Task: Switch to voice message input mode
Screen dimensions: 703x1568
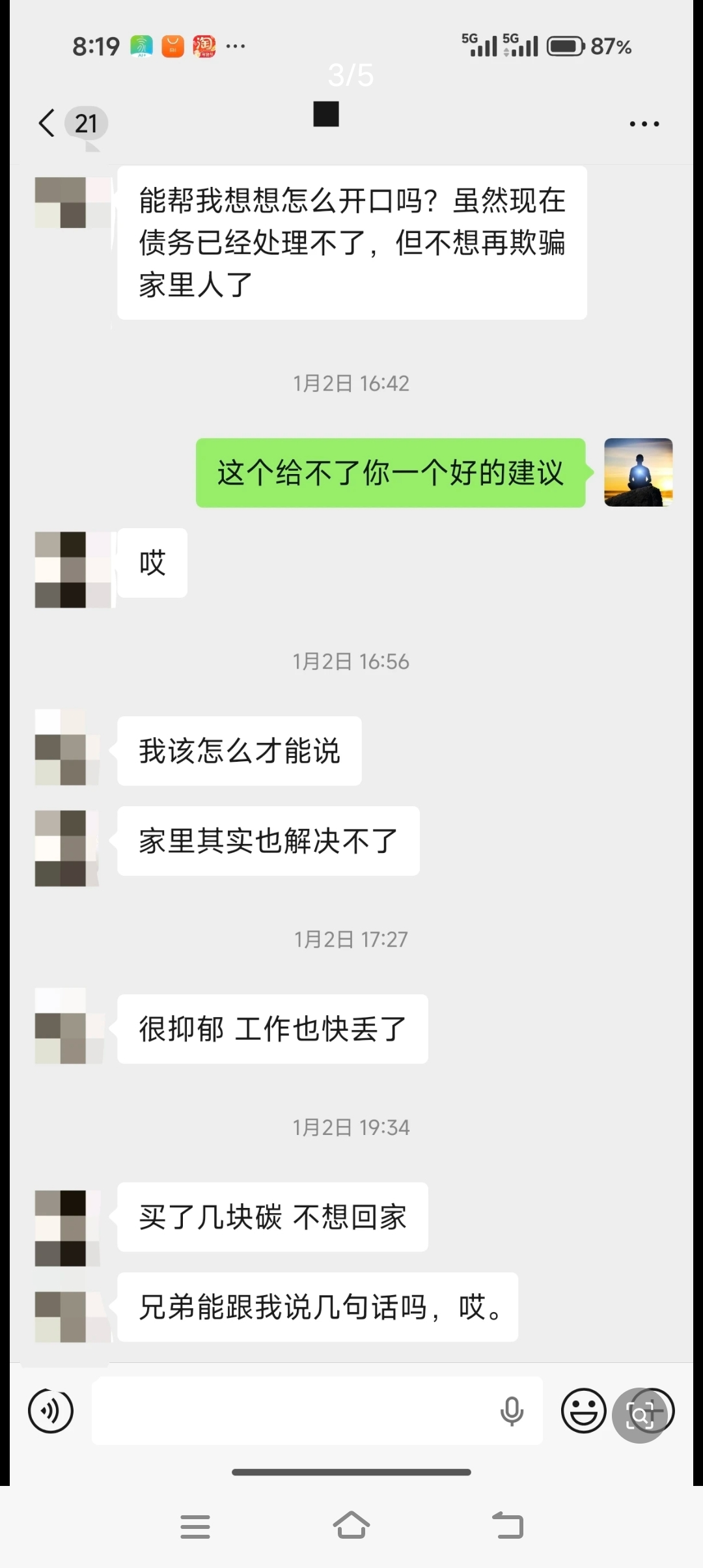Action: pyautogui.click(x=51, y=1411)
